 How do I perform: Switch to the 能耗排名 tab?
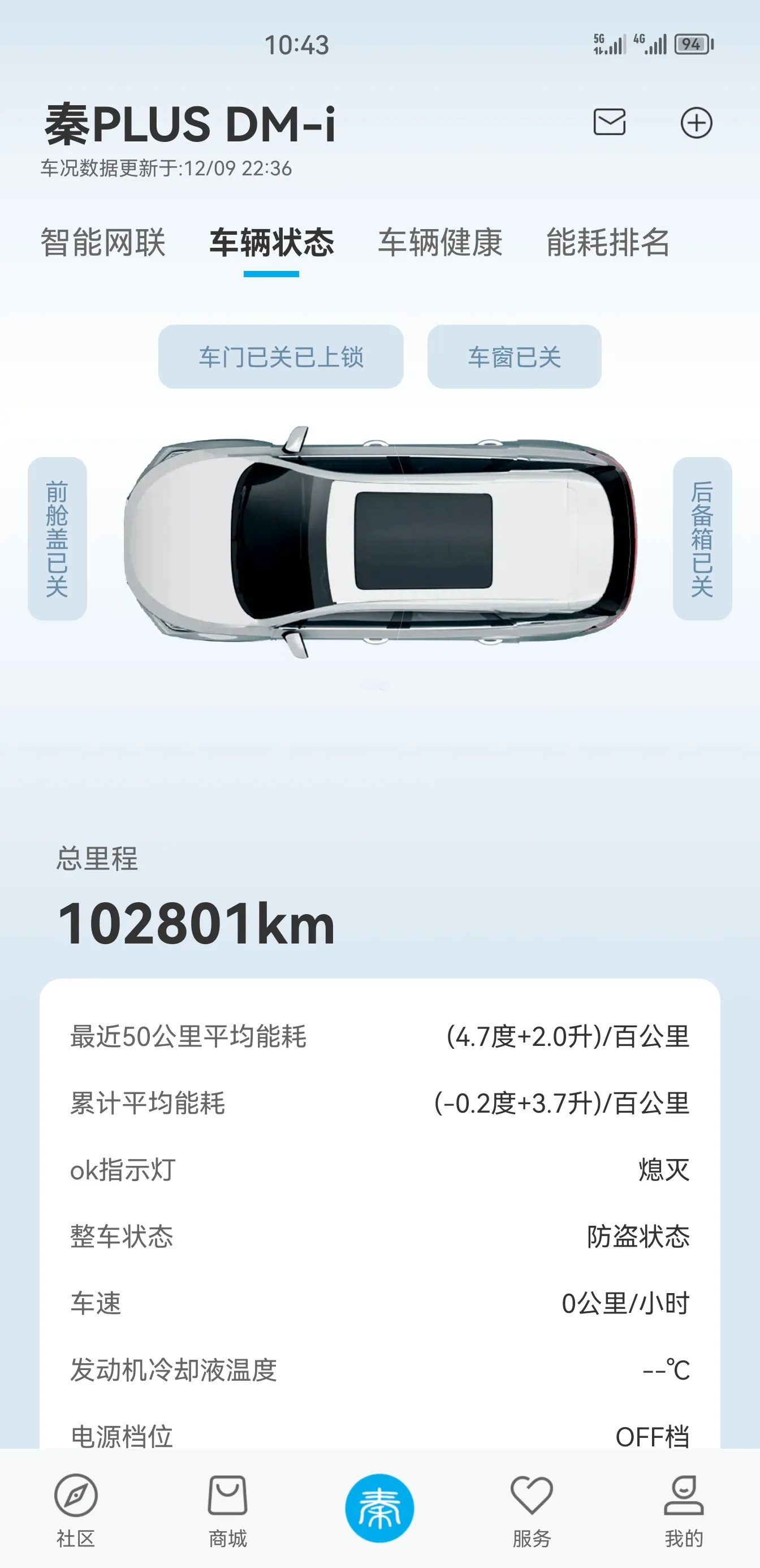tap(608, 242)
